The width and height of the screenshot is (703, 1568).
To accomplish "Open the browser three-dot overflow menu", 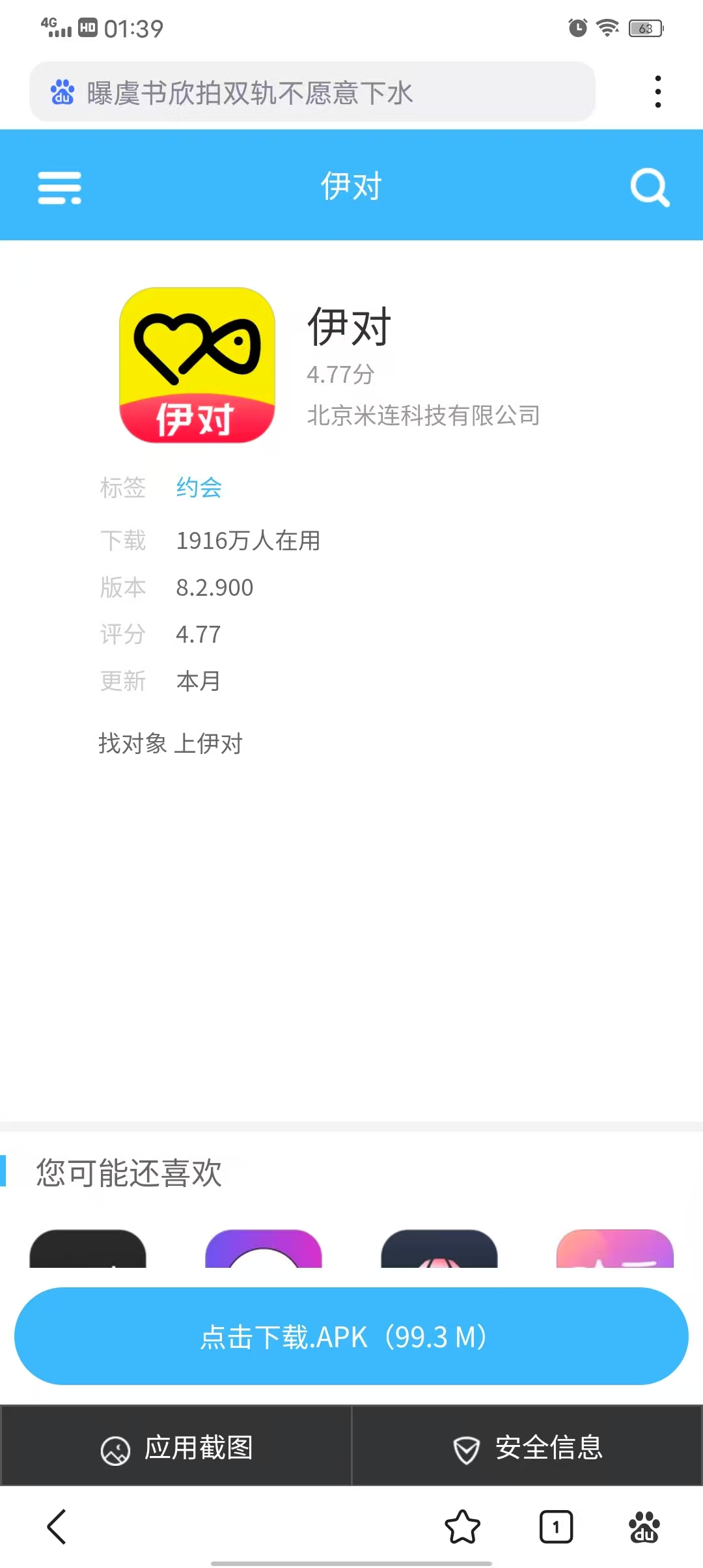I will click(658, 92).
